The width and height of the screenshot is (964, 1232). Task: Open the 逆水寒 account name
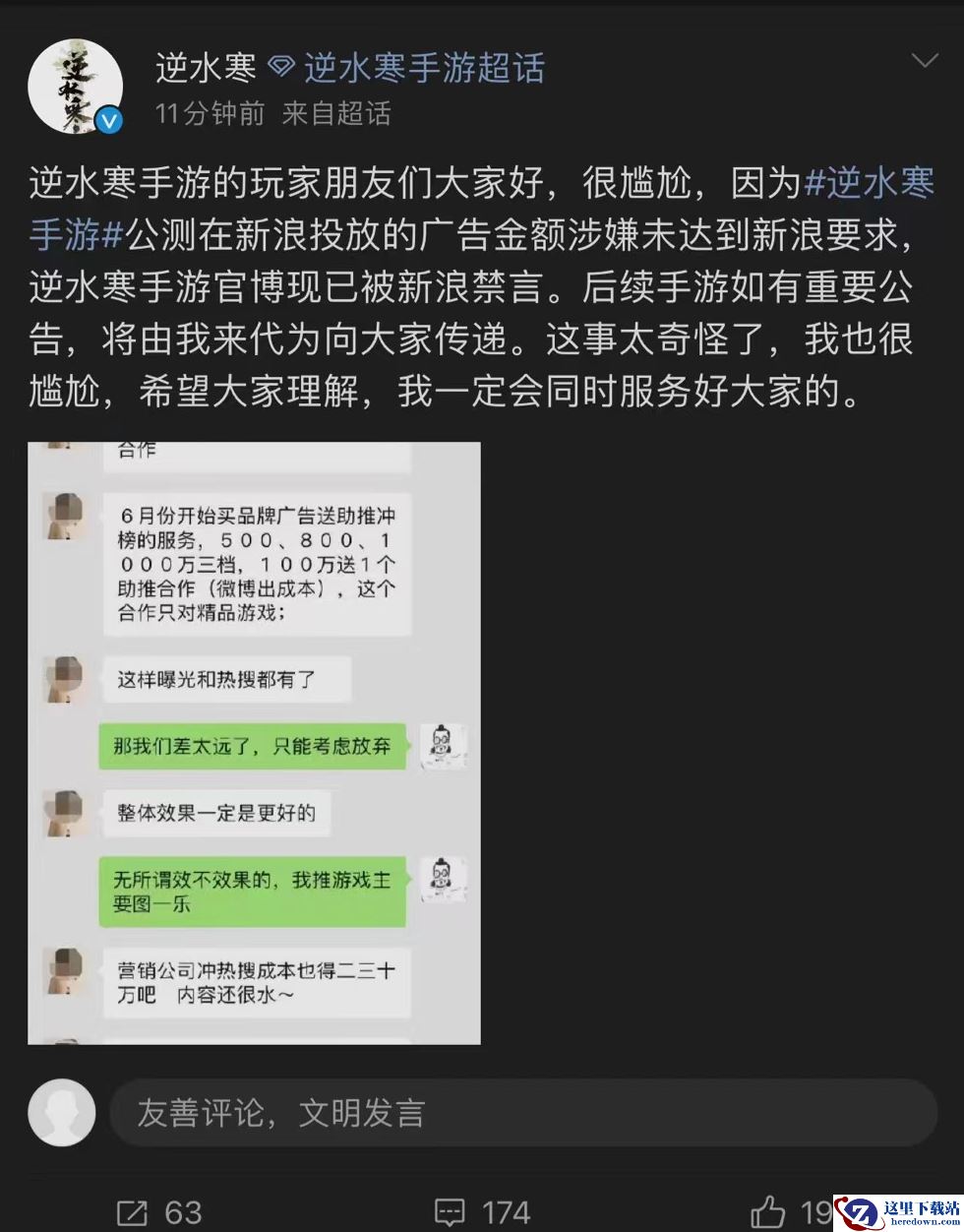206,68
